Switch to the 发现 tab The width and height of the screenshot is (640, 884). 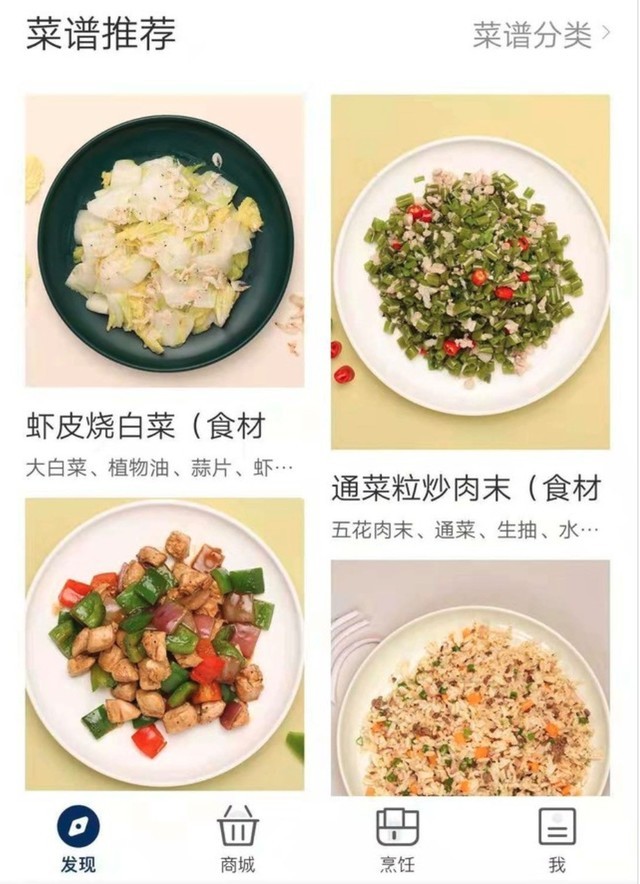78,838
